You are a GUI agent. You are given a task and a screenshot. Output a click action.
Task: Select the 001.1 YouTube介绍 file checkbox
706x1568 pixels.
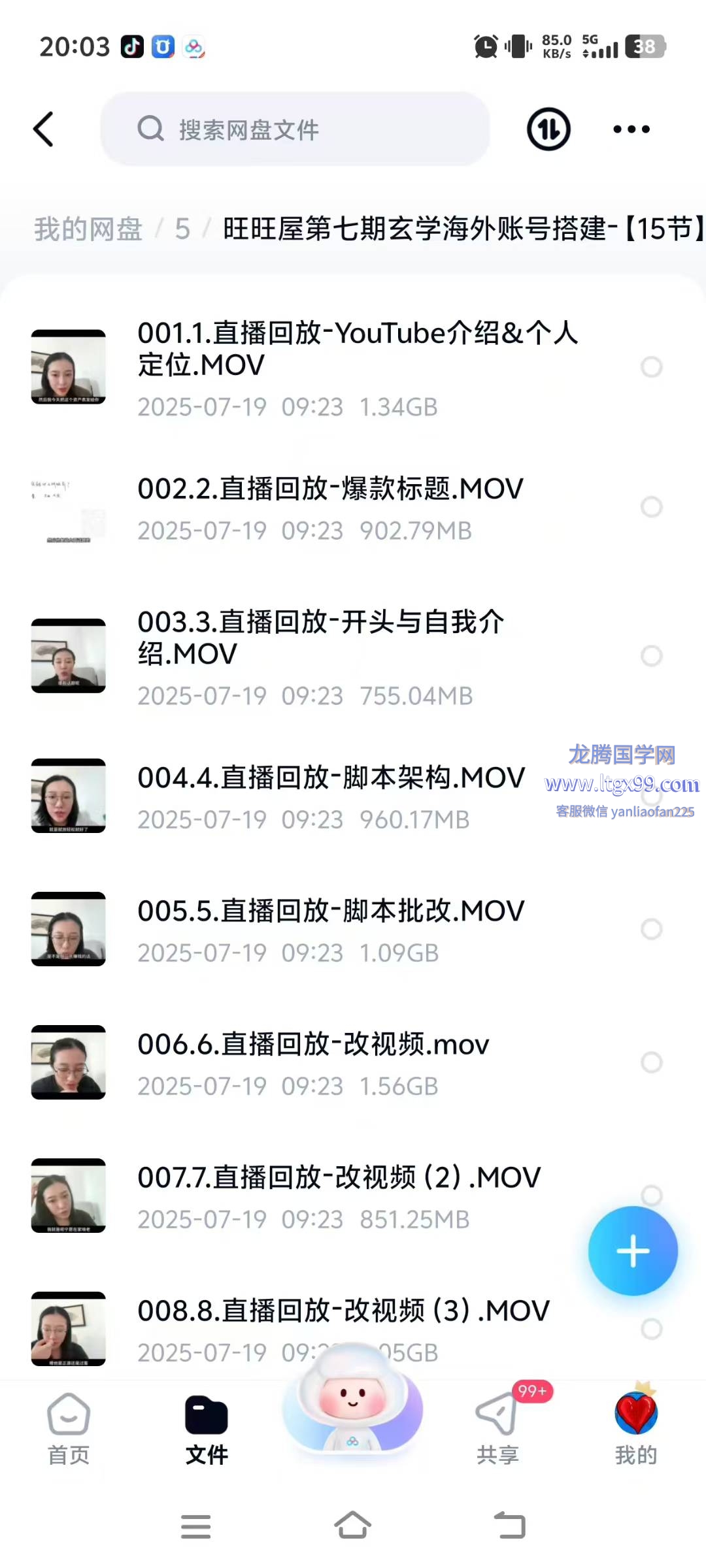(x=651, y=367)
